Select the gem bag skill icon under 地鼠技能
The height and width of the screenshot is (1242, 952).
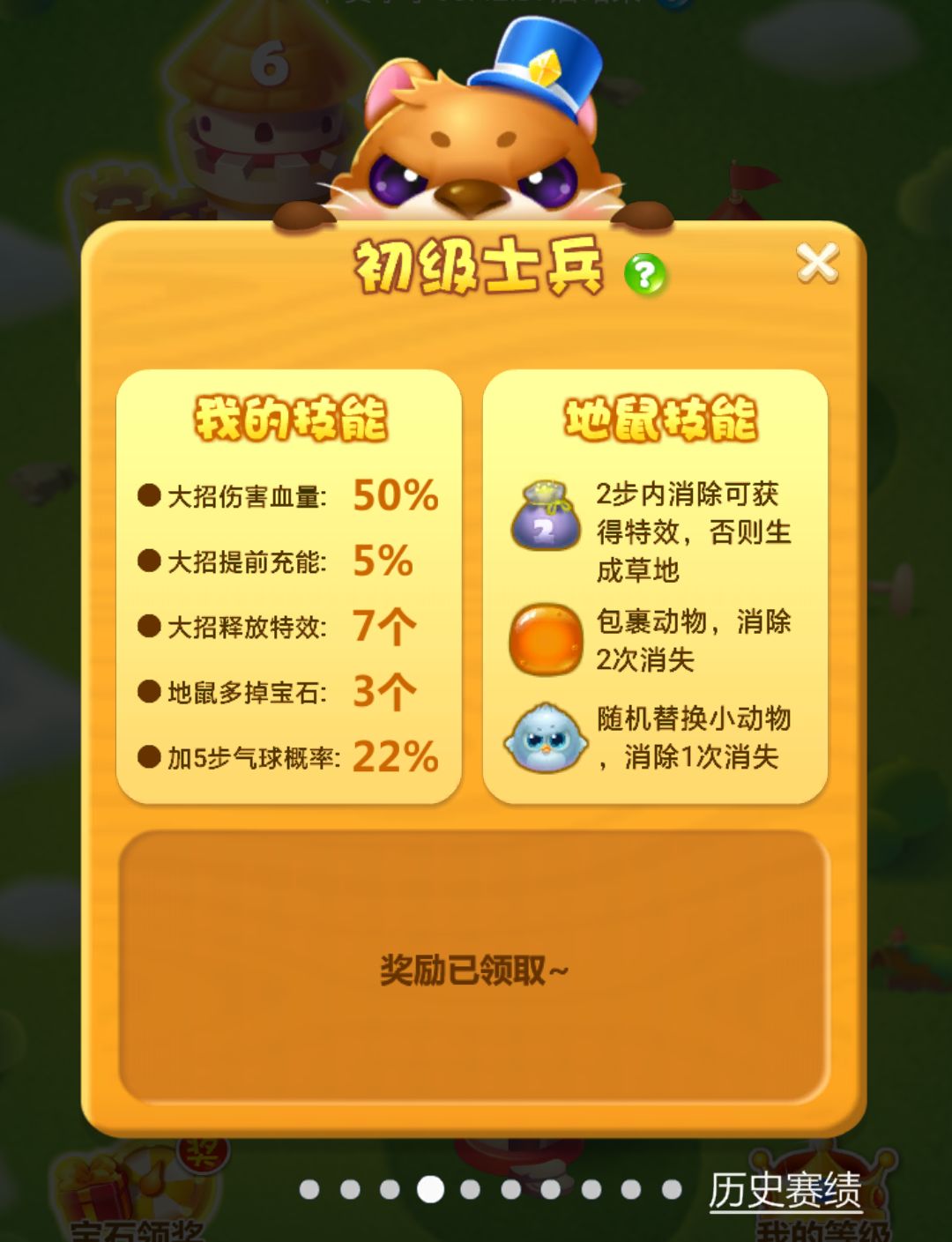[x=547, y=519]
